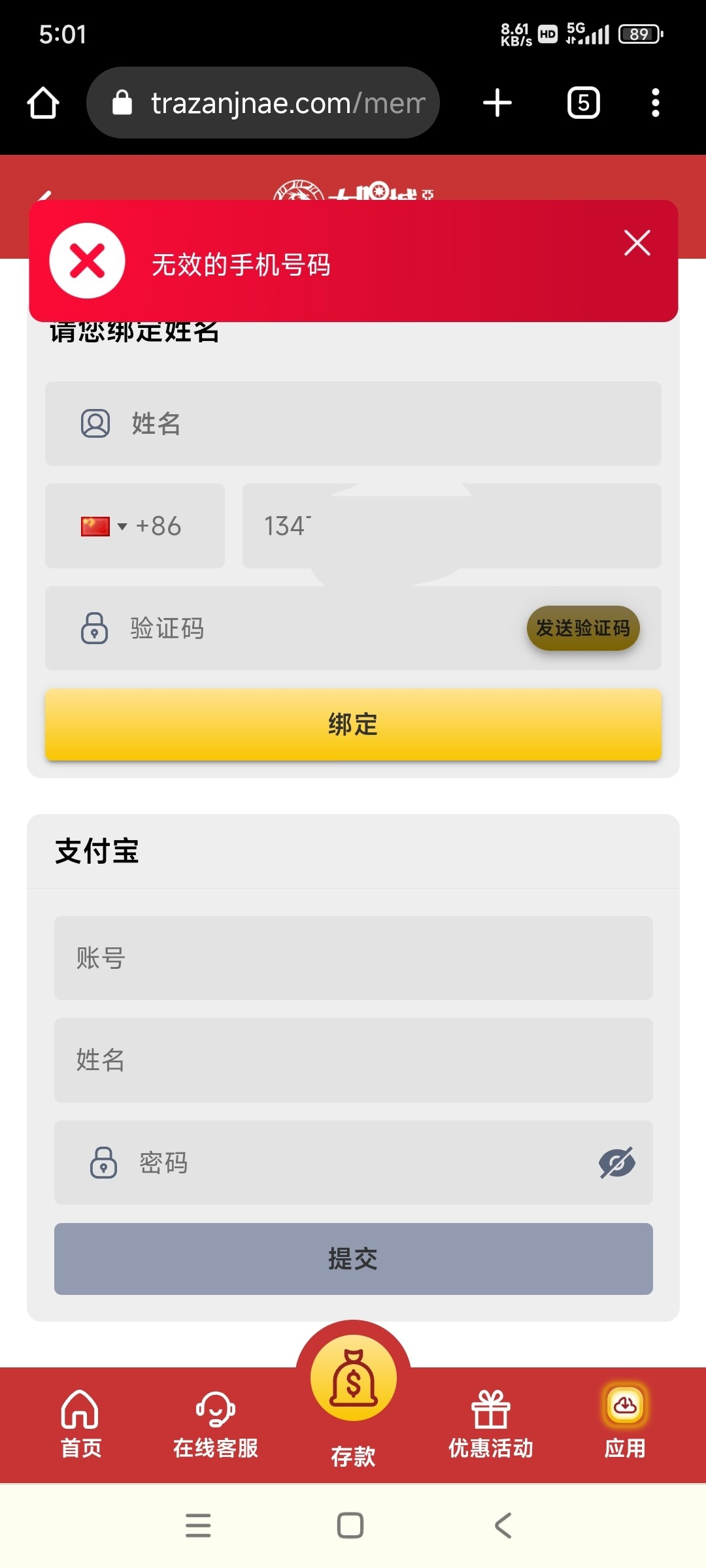Toggle password visibility eye icon
The height and width of the screenshot is (1568, 706).
[x=617, y=1162]
